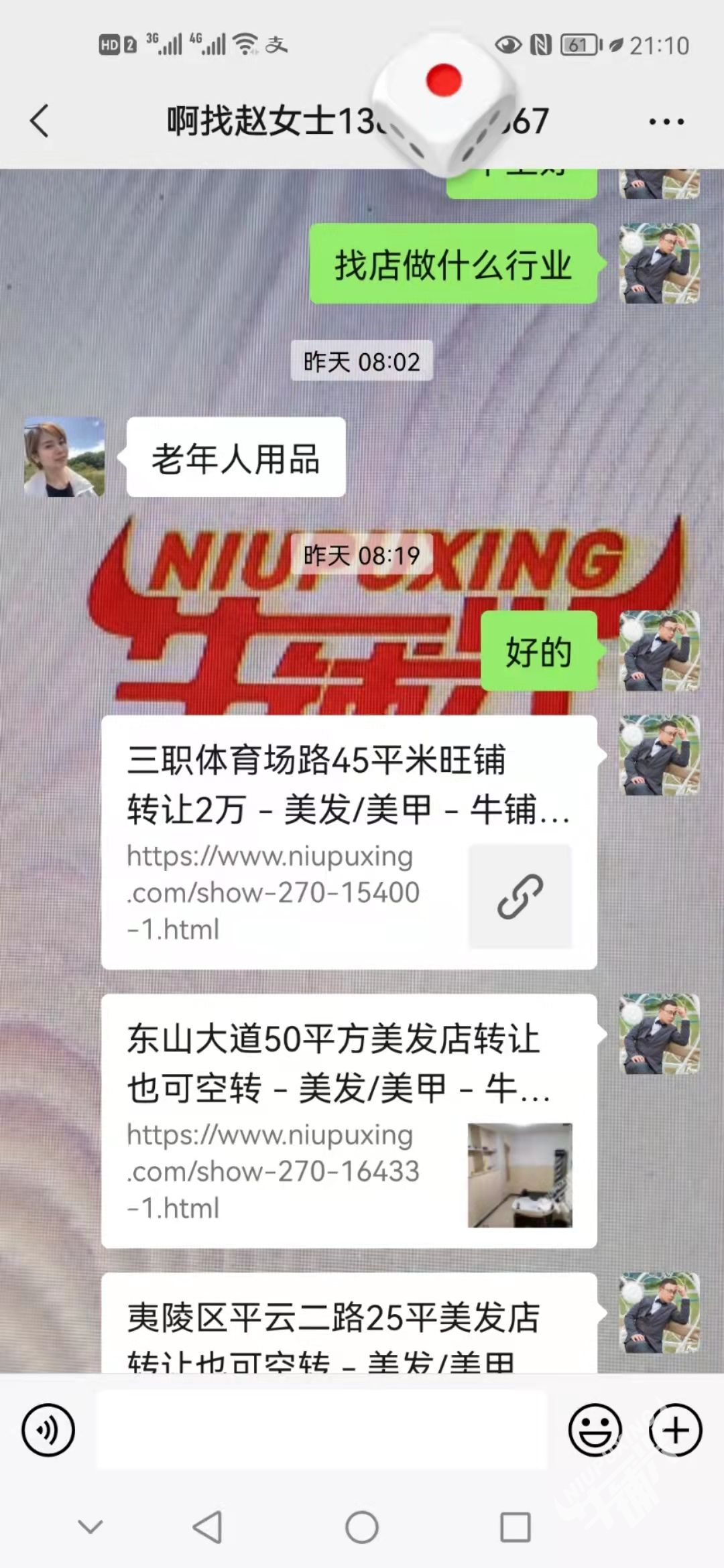The image size is (724, 1568).
Task: Switch to voice message input
Action: [48, 1430]
